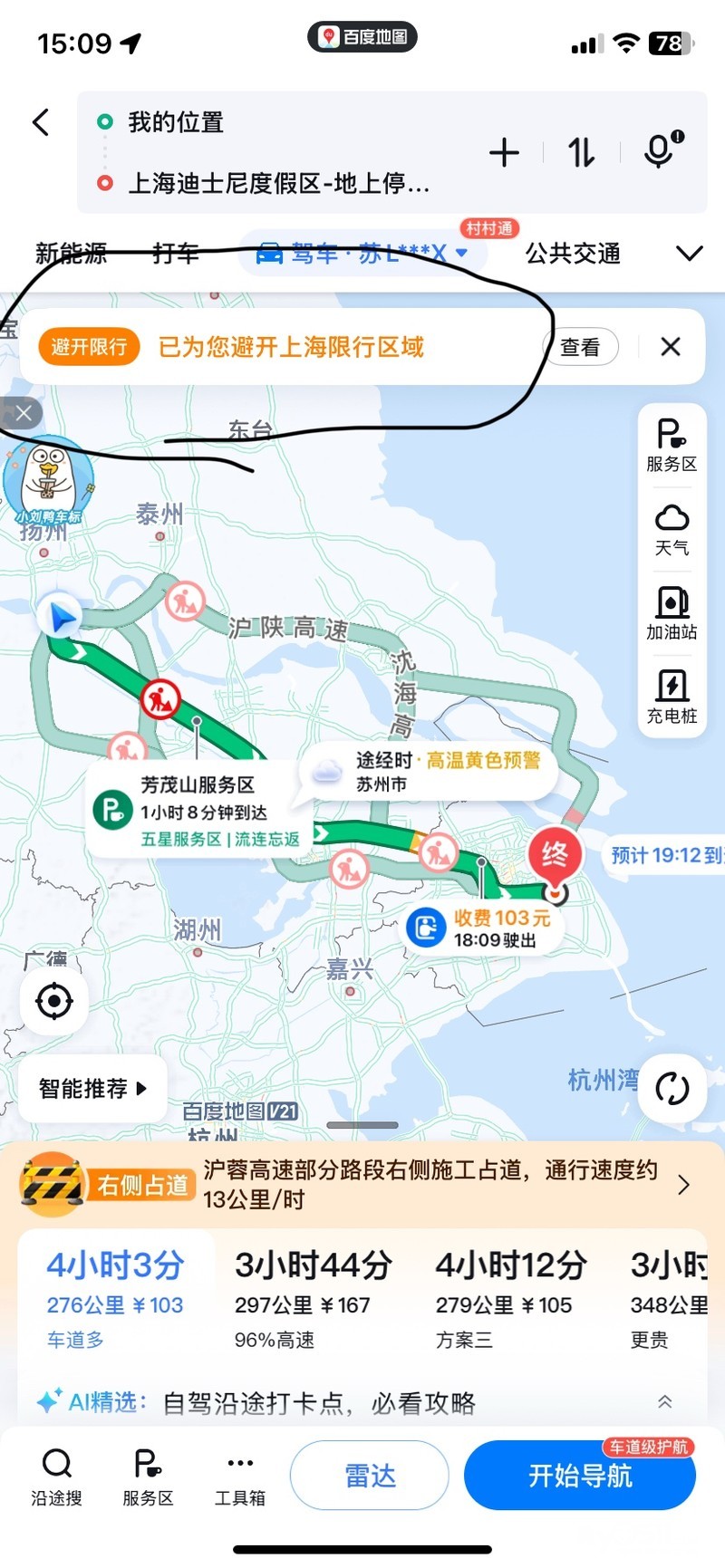Show 服务区 on the map sidebar

tap(672, 446)
